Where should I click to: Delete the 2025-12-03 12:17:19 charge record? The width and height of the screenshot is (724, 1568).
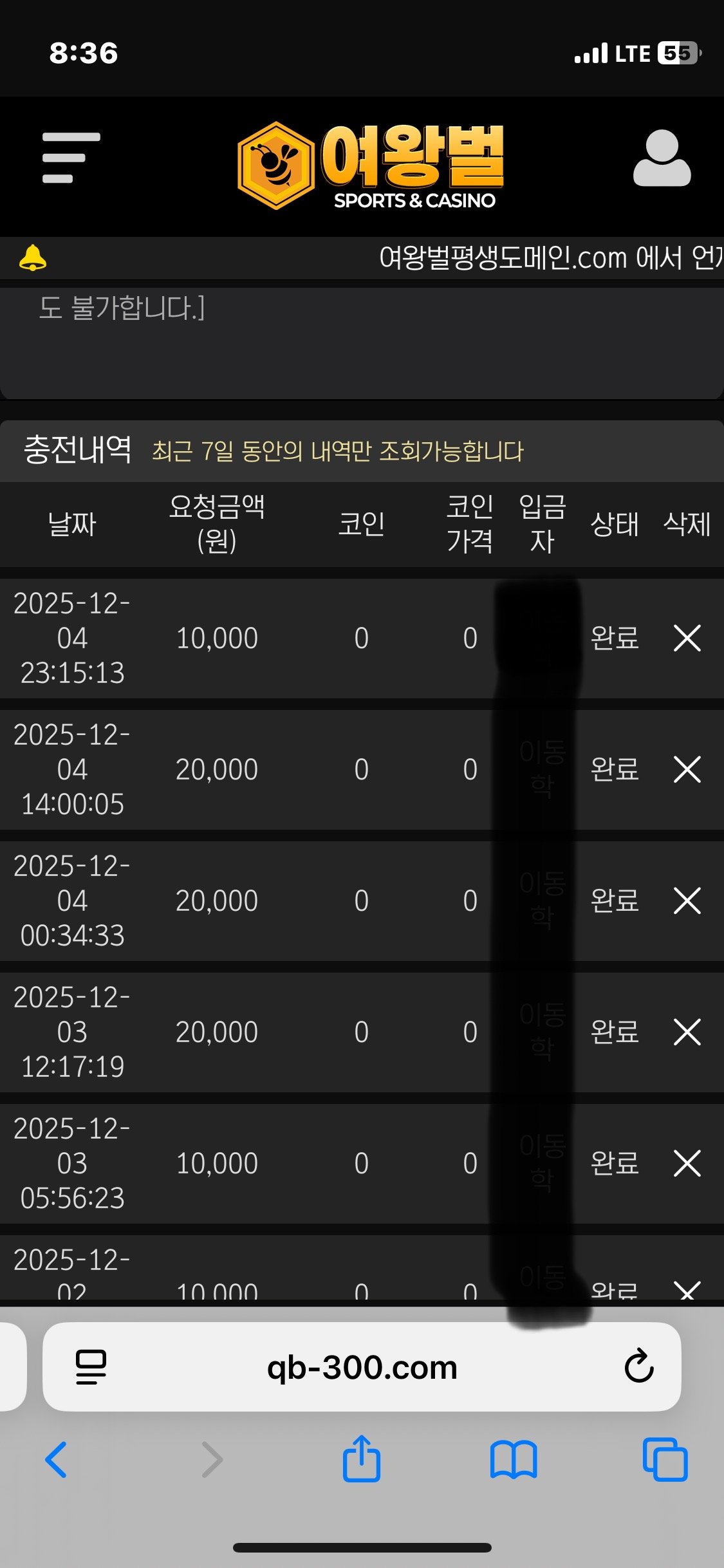(x=687, y=1032)
